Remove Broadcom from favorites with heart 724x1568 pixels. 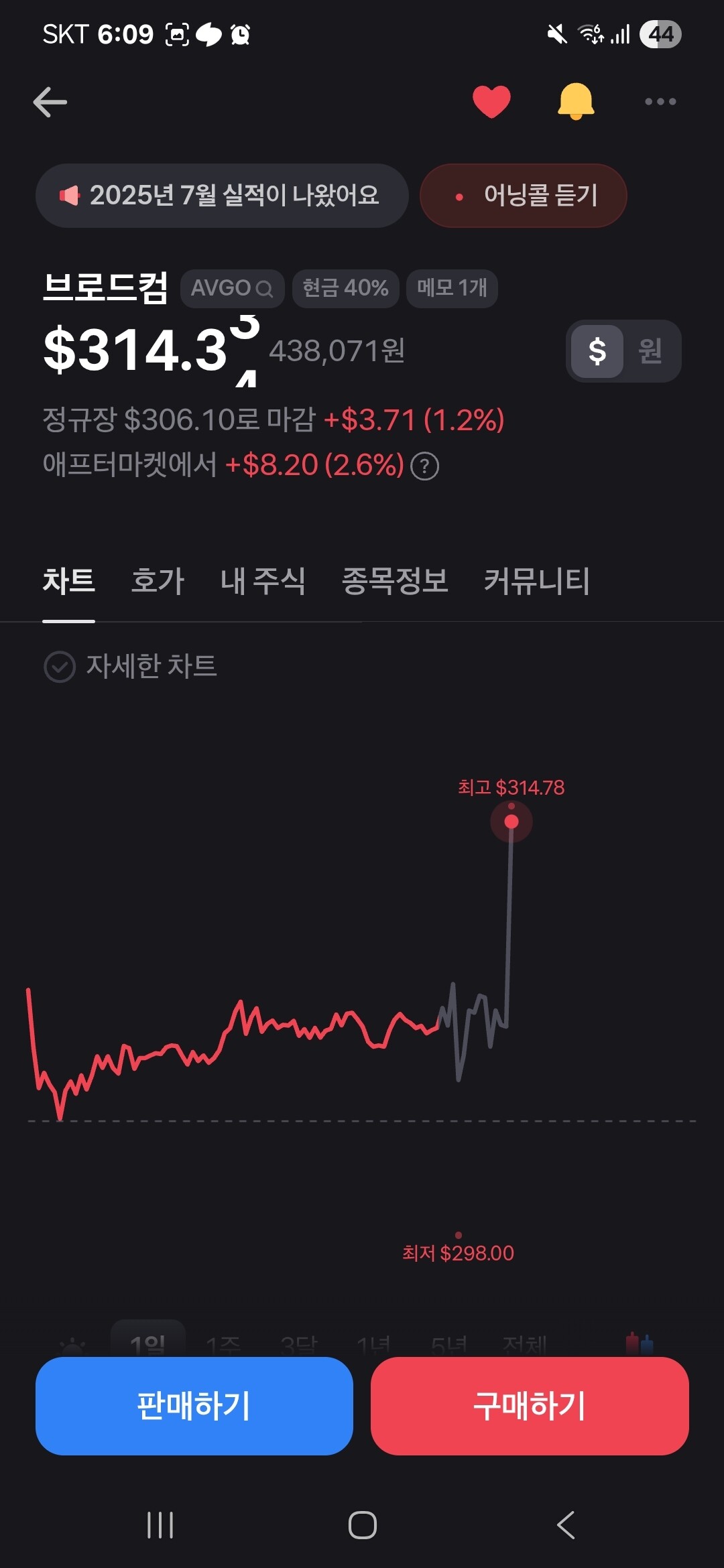[x=491, y=102]
